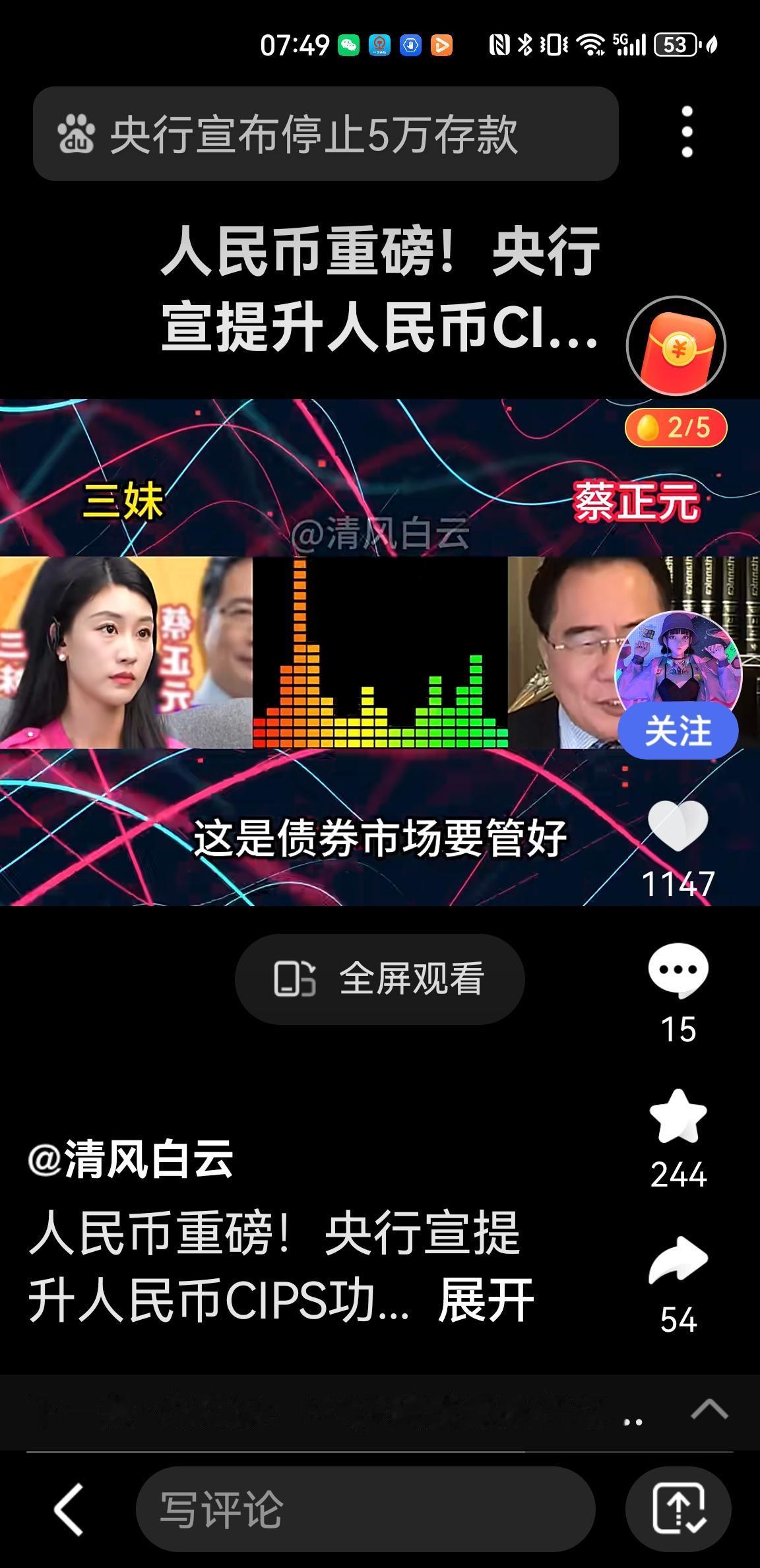Follow the creator via 关注 button
This screenshot has height=1568, width=760.
tap(678, 731)
